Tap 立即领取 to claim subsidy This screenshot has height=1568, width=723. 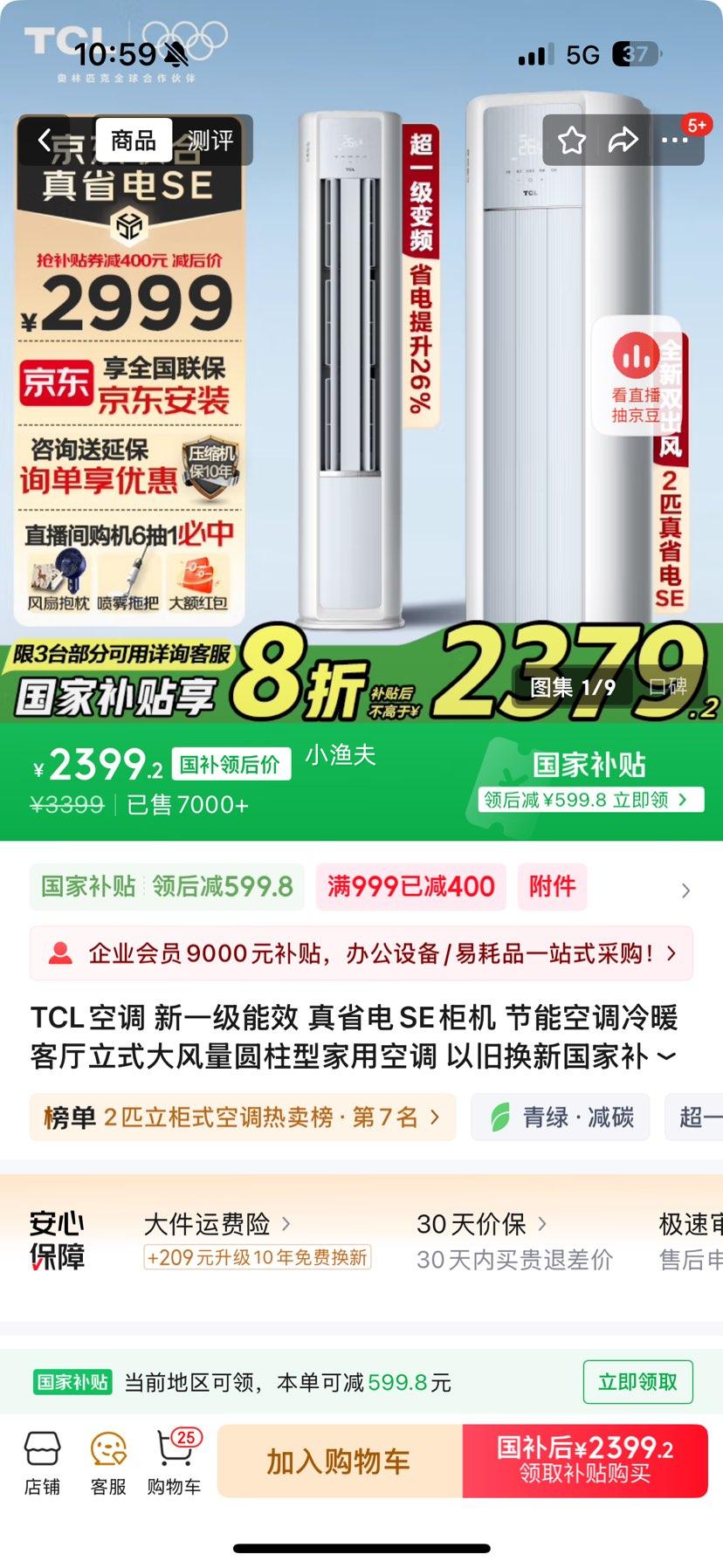pyautogui.click(x=637, y=1382)
